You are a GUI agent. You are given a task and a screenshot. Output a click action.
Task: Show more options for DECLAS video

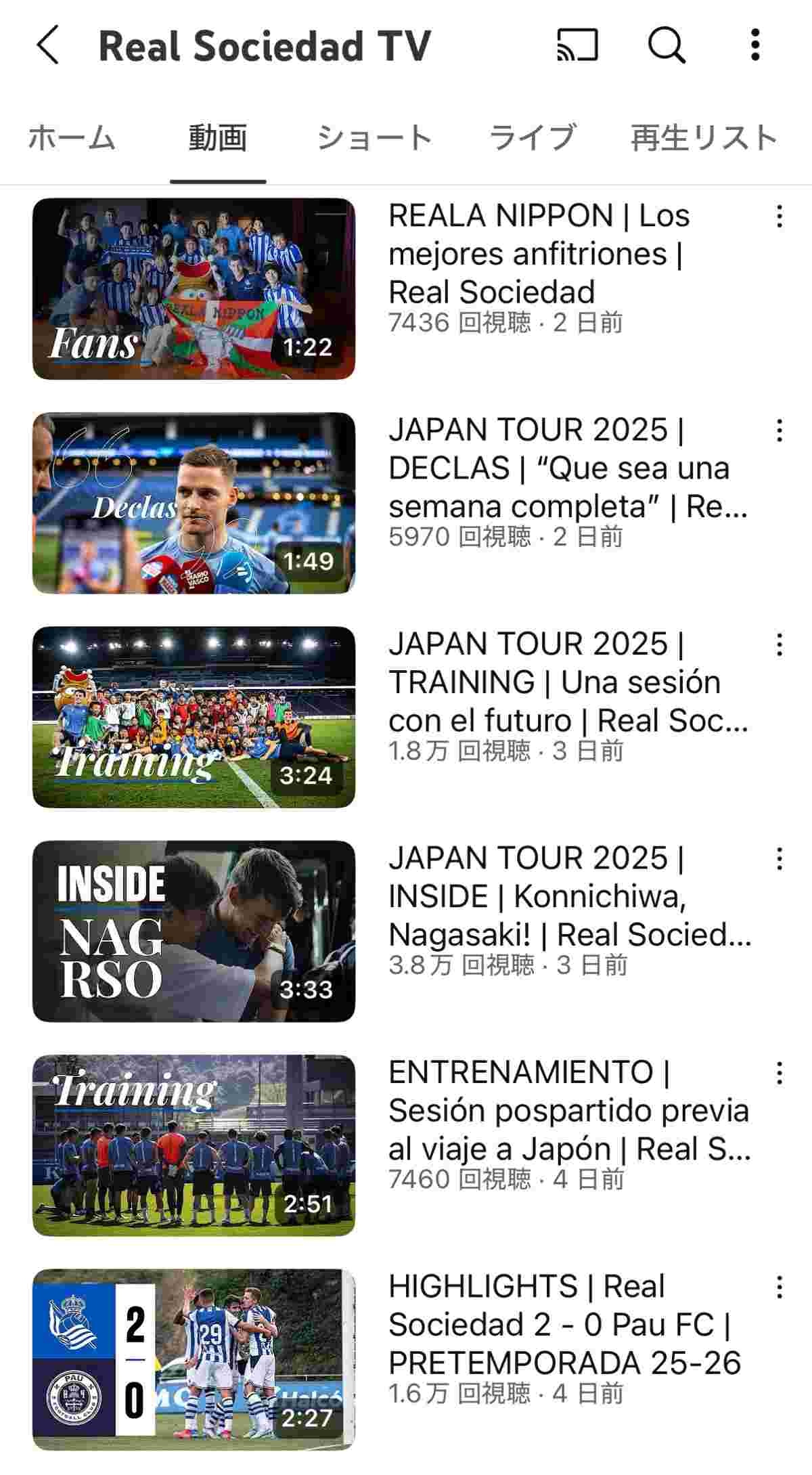point(780,431)
